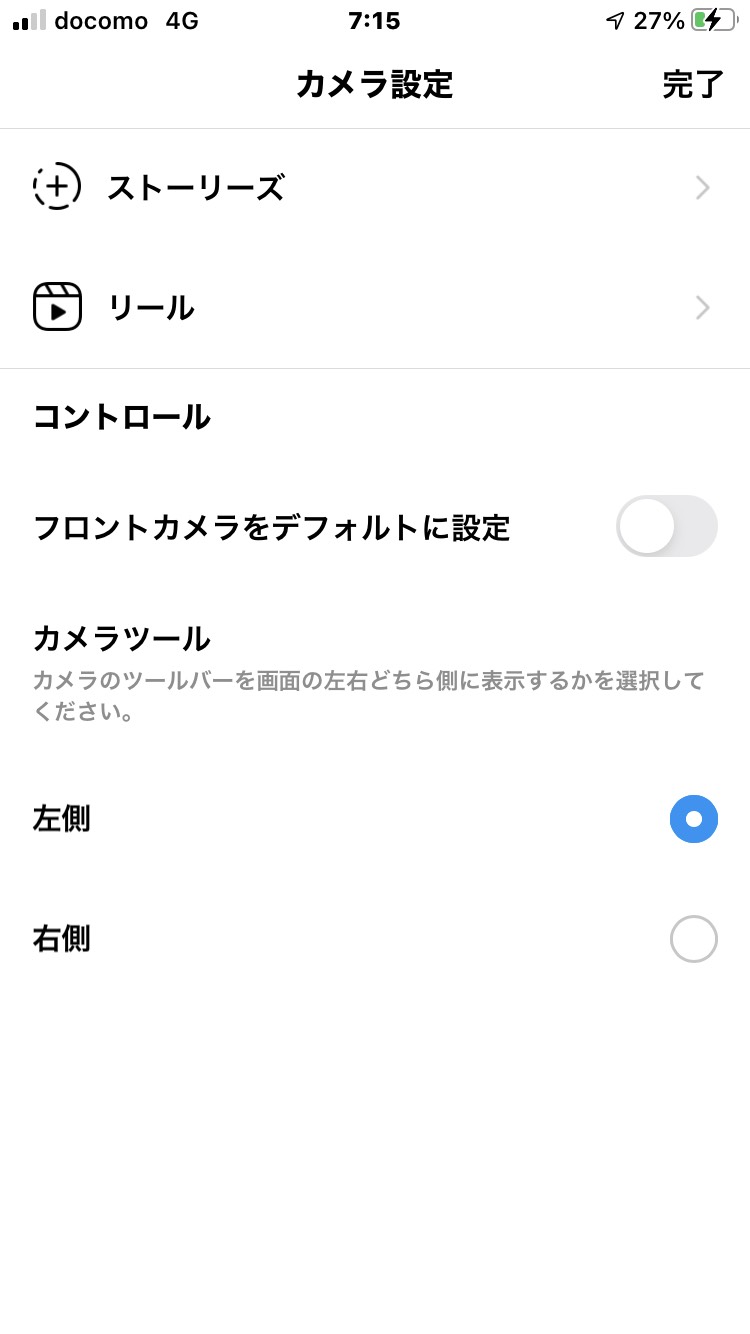Open the リール settings row
This screenshot has height=1334, width=750.
375,308
